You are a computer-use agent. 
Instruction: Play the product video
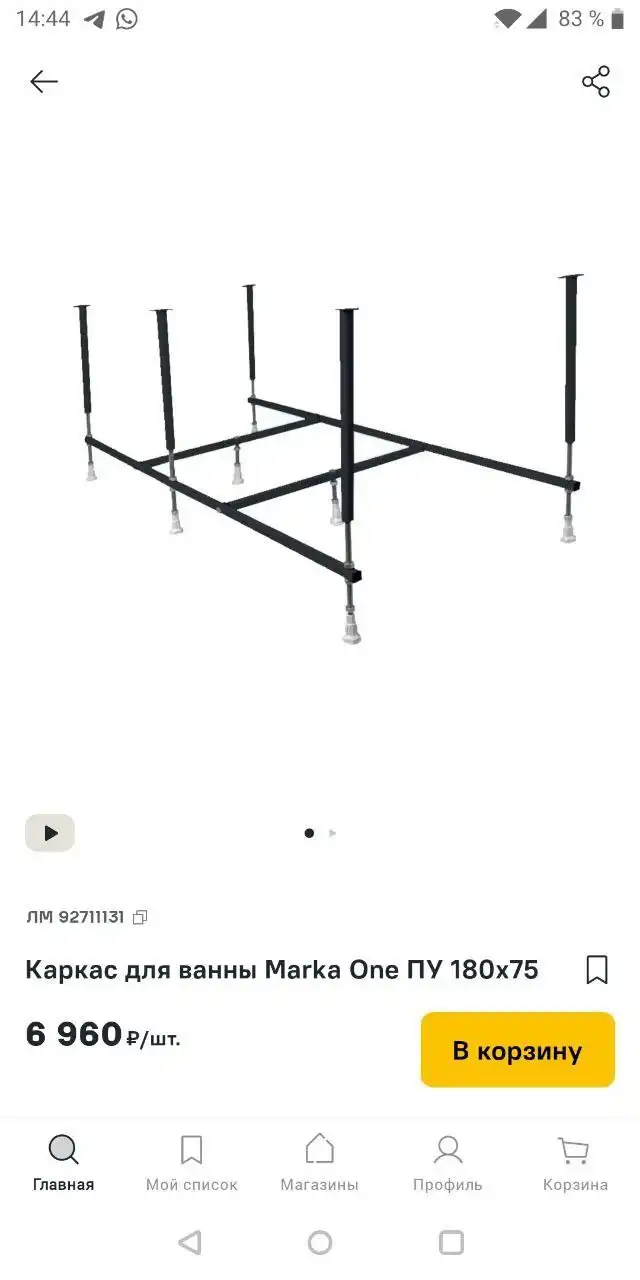[x=50, y=833]
